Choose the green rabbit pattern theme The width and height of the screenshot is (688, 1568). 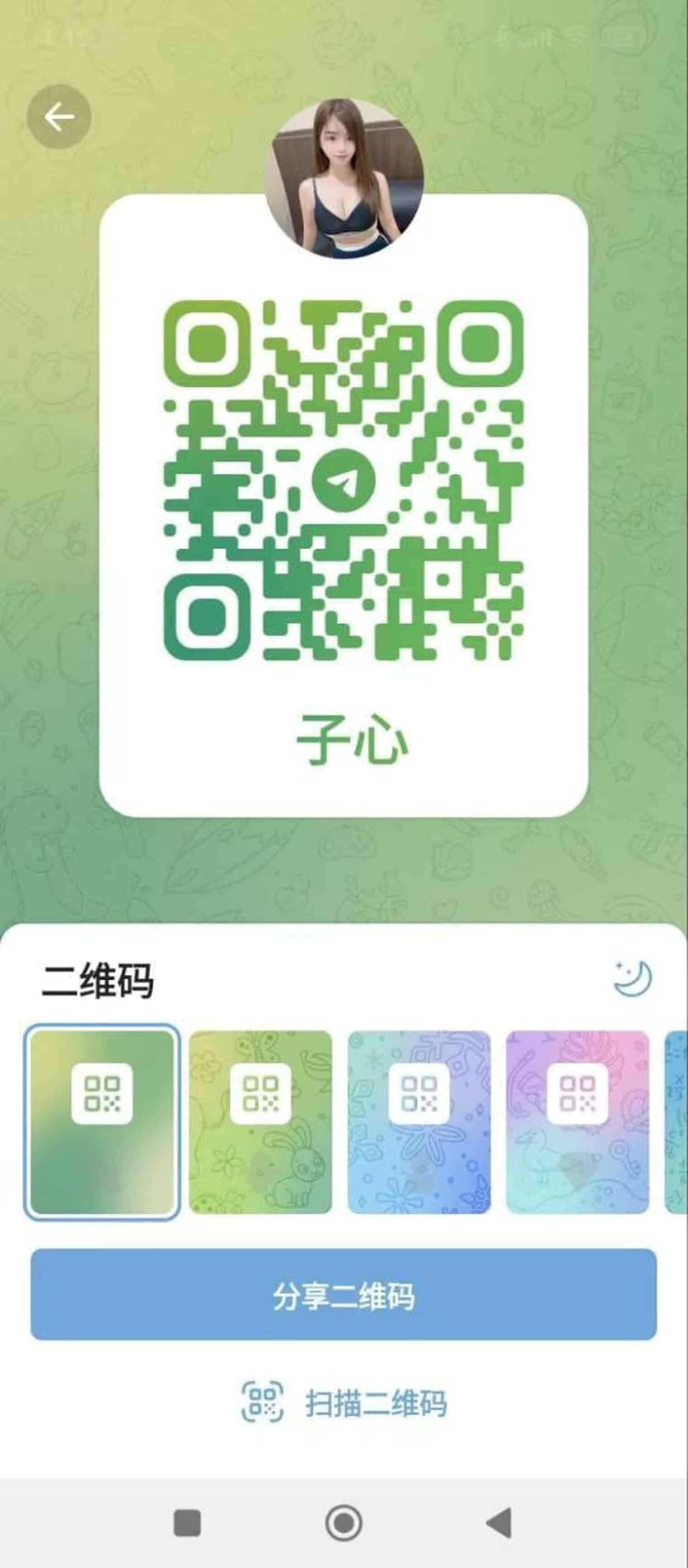pos(260,1122)
